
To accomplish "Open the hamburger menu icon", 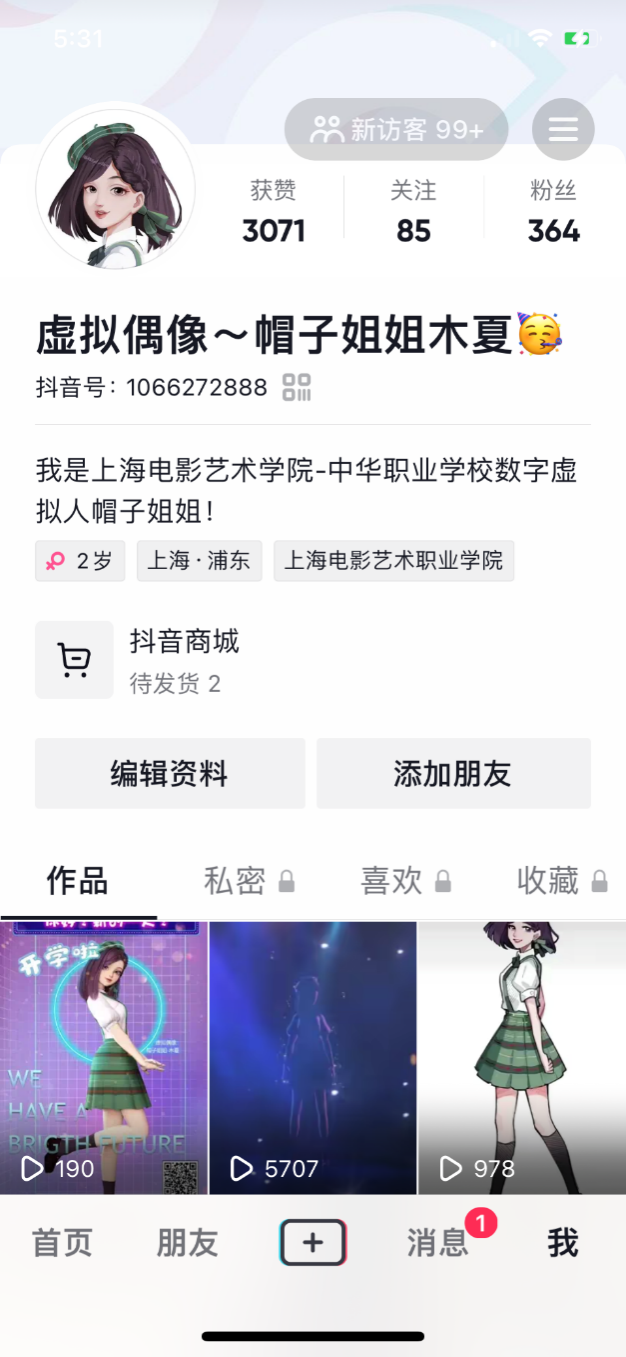I will point(563,129).
